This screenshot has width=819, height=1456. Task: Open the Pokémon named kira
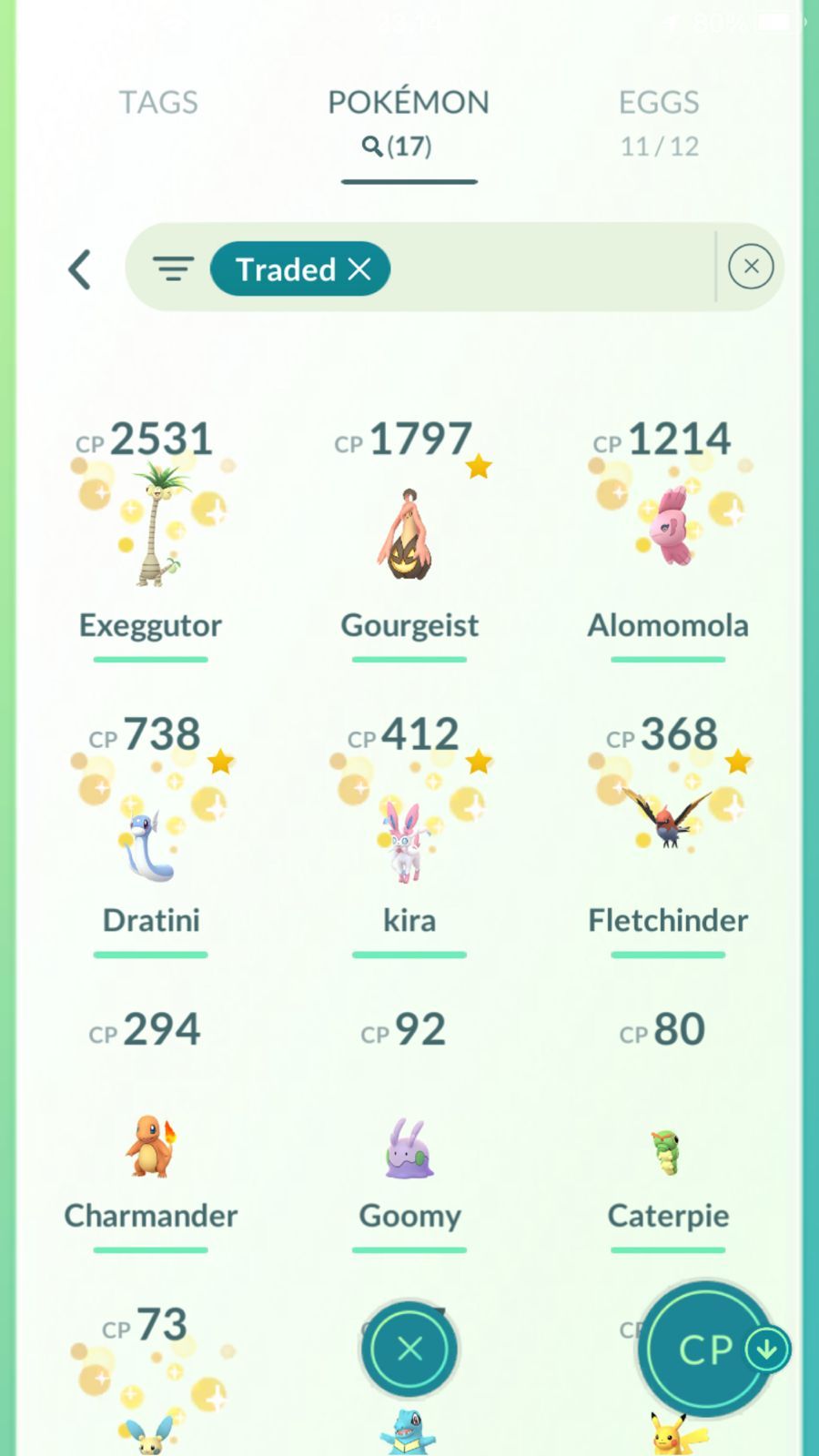click(x=409, y=834)
